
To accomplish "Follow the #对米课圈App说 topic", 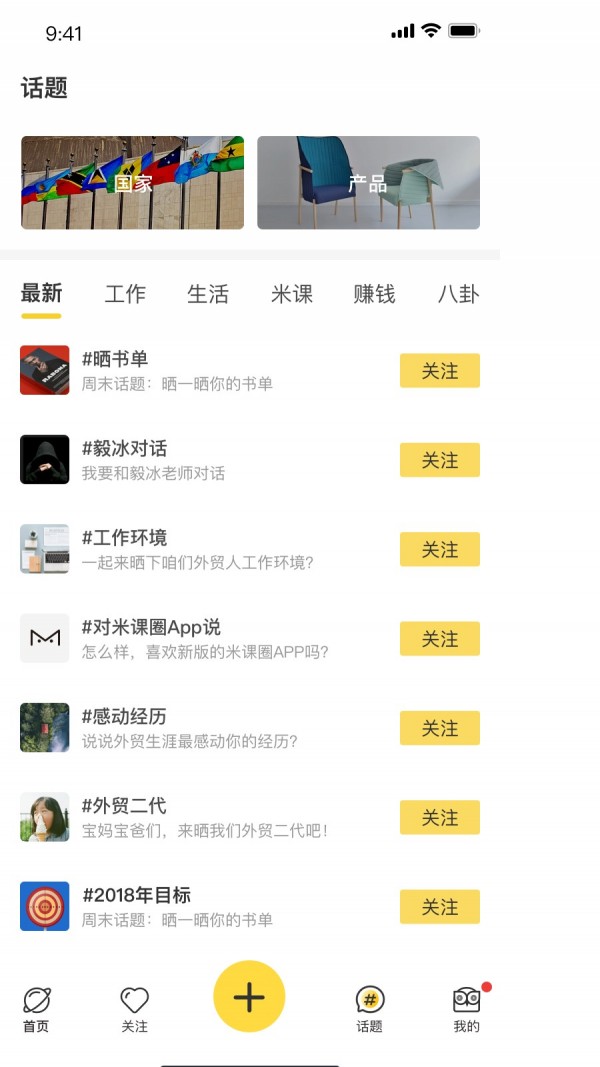I will click(439, 639).
